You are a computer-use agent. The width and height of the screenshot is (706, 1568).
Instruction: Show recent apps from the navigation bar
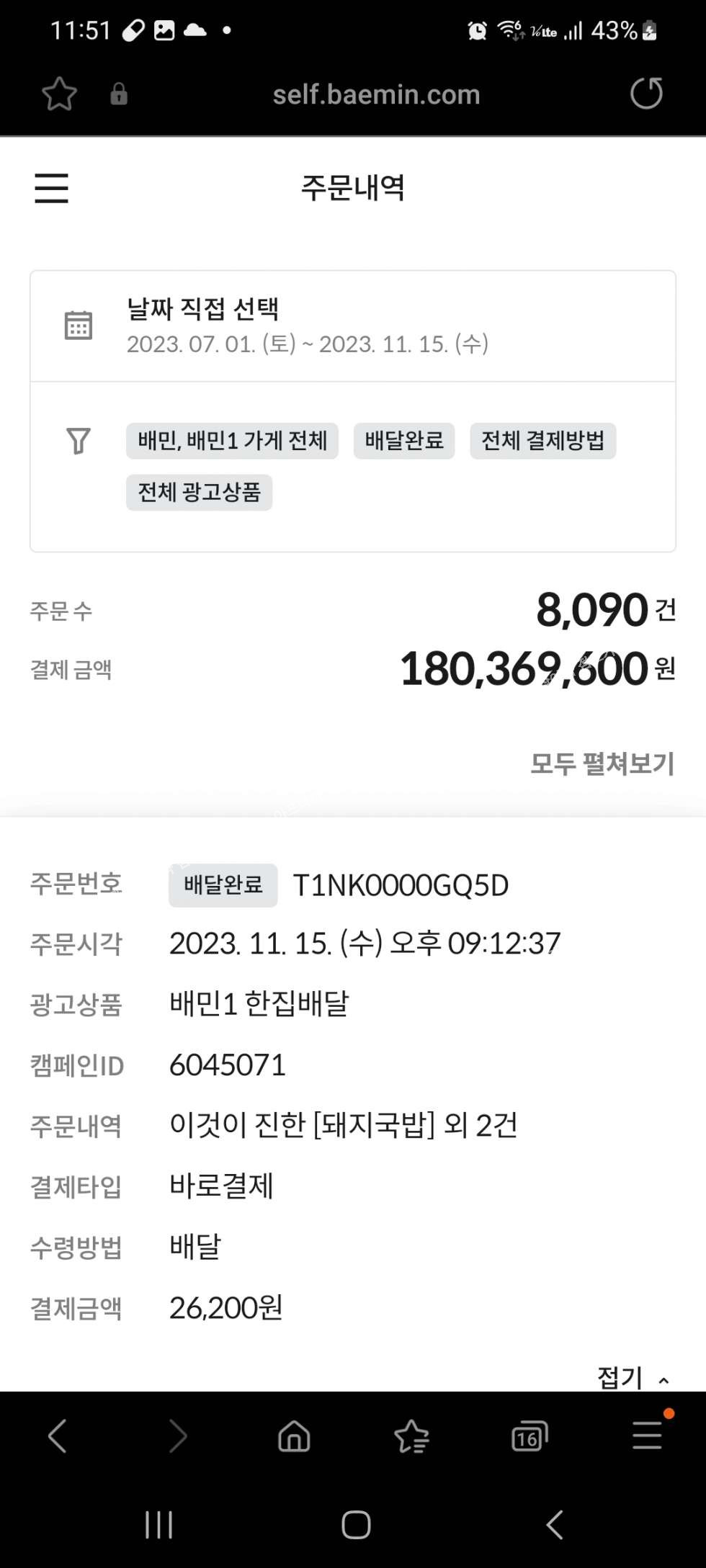(x=158, y=1524)
